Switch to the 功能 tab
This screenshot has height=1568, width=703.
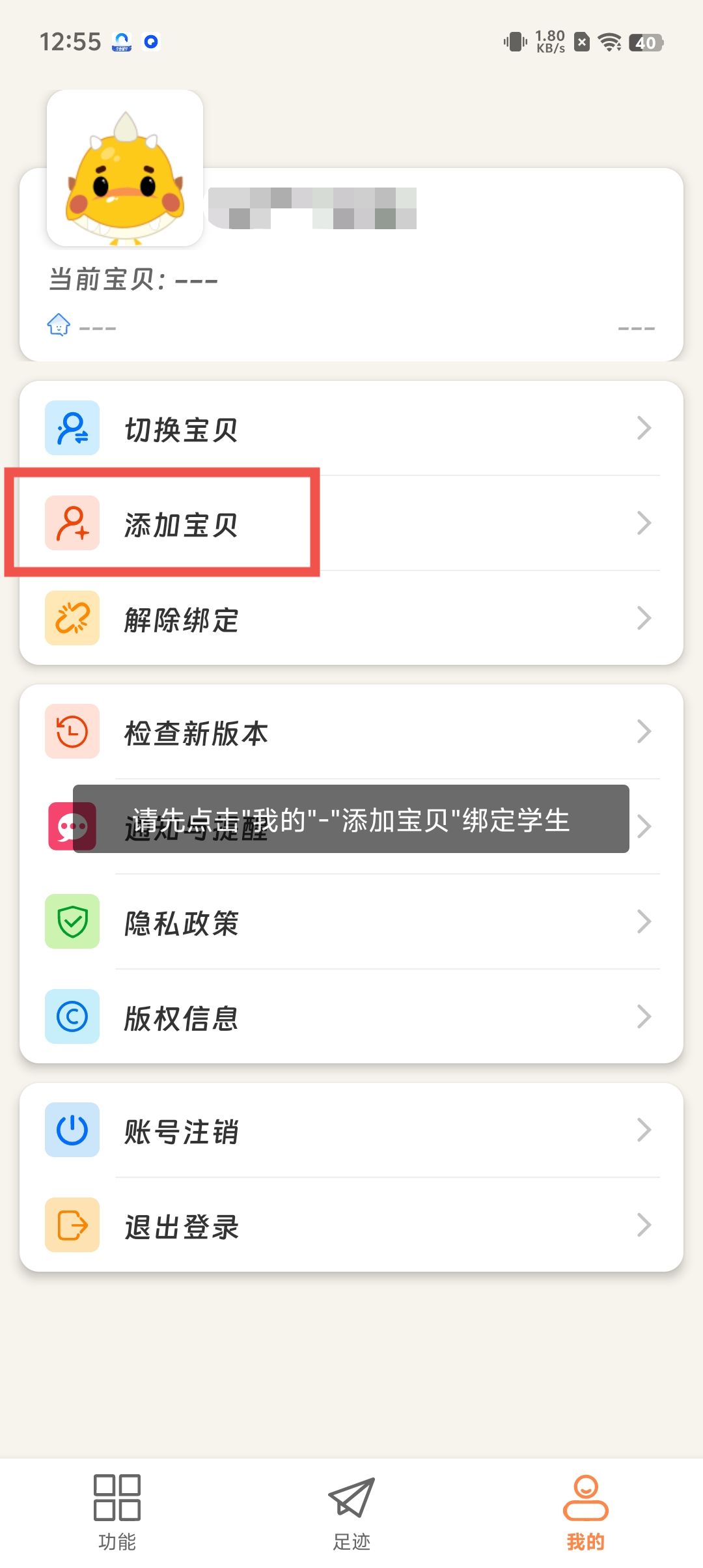117,1512
